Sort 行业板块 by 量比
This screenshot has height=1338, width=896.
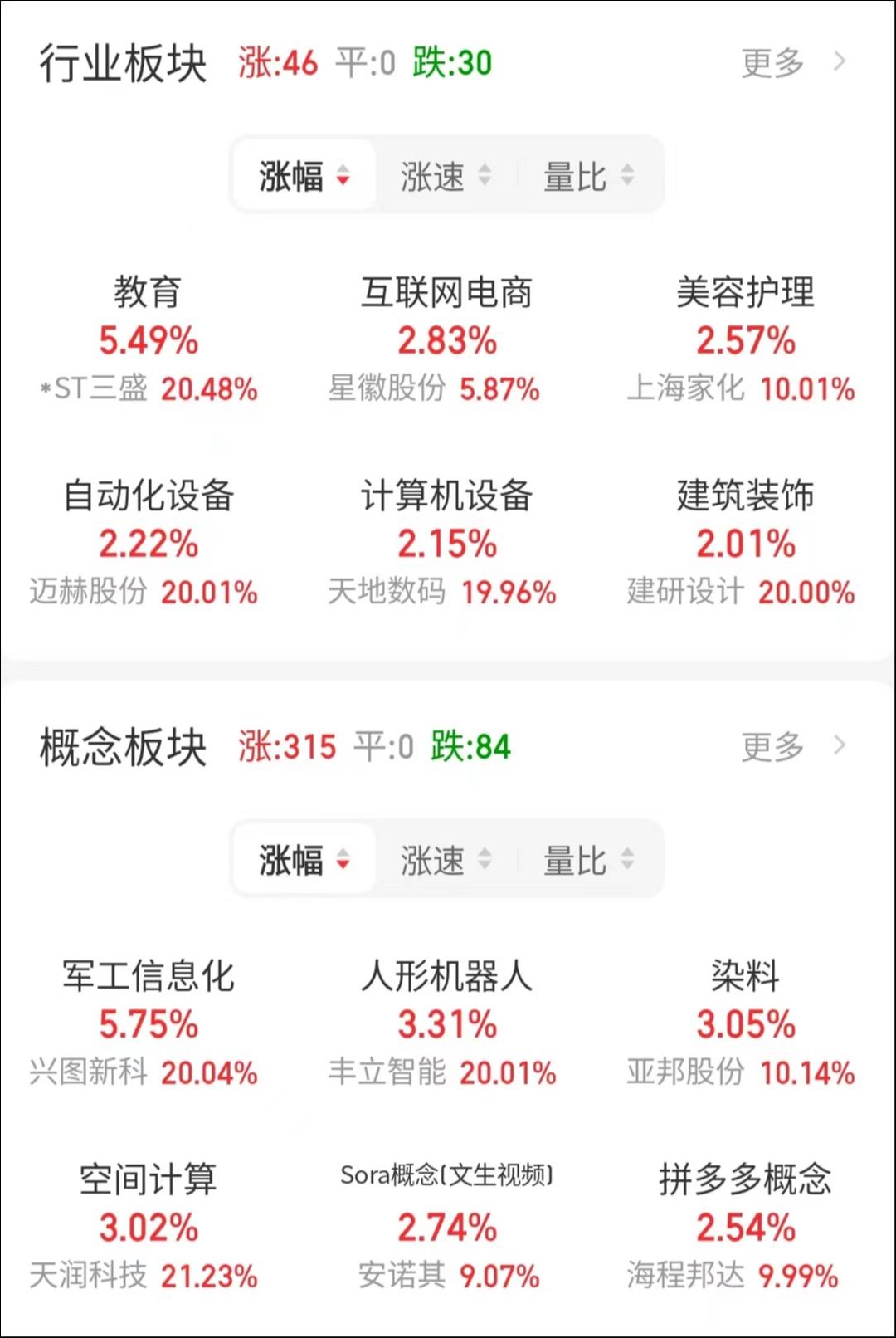point(588,176)
